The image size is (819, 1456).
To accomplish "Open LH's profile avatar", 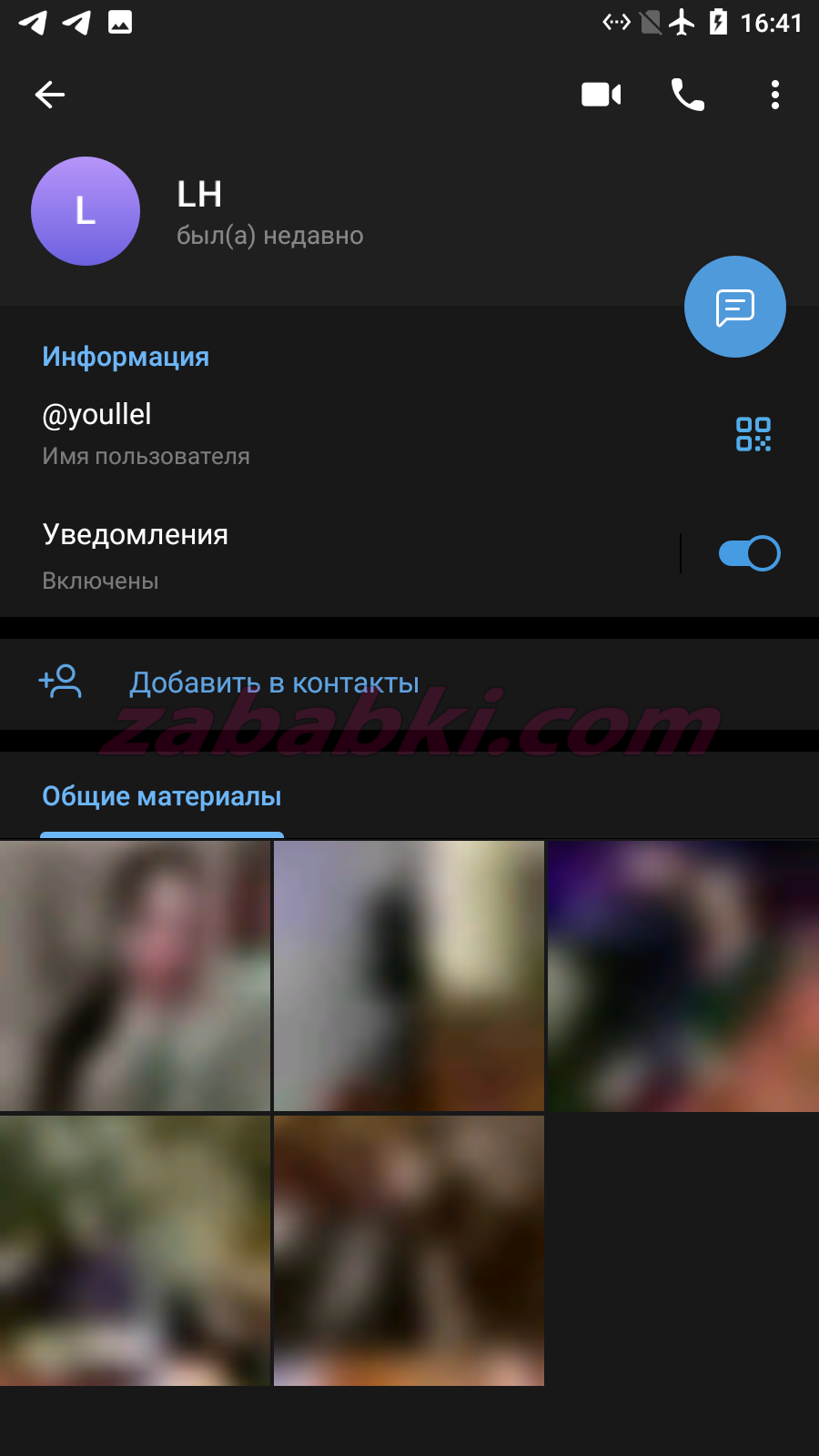I will pos(86,211).
